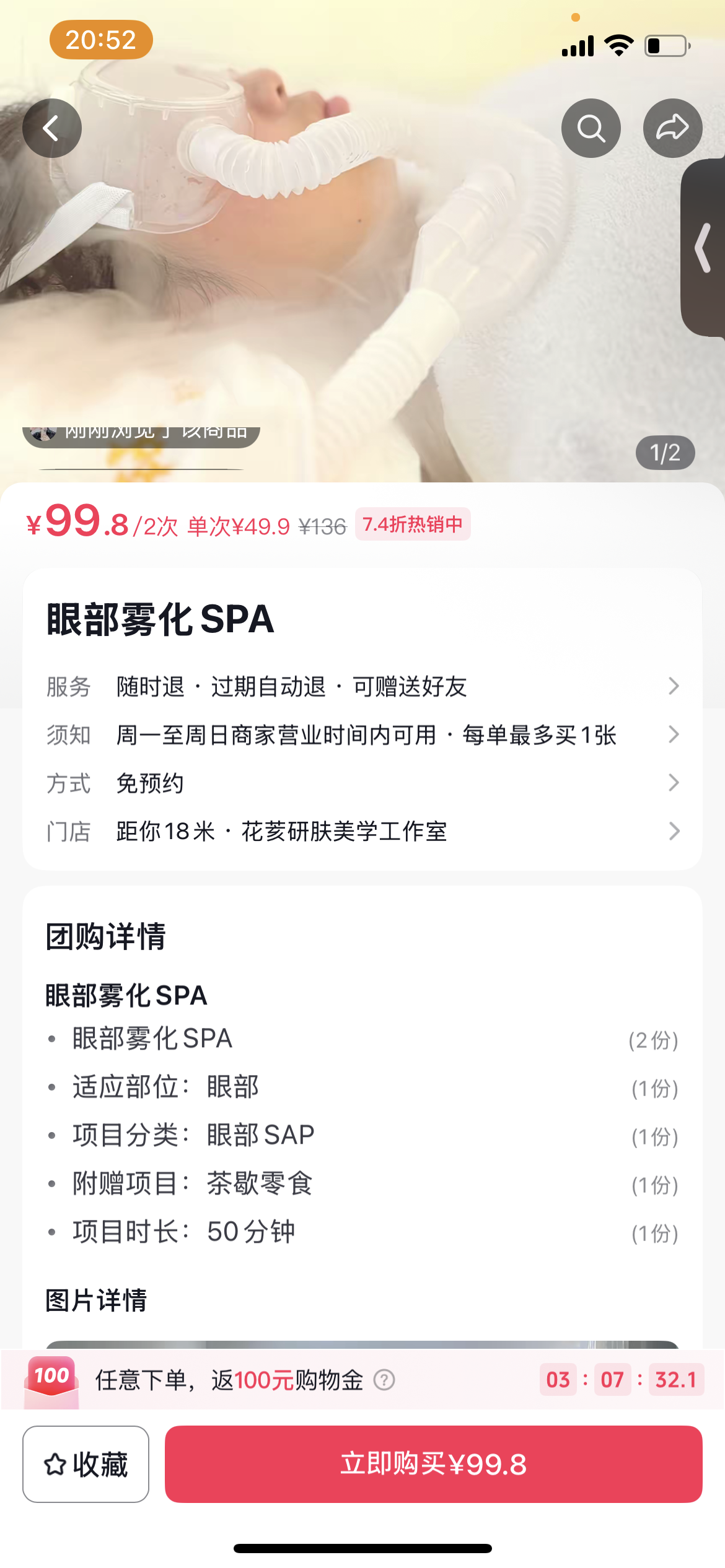The height and width of the screenshot is (1568, 725).
Task: Expand the side panel arrow handle
Action: coord(704,248)
